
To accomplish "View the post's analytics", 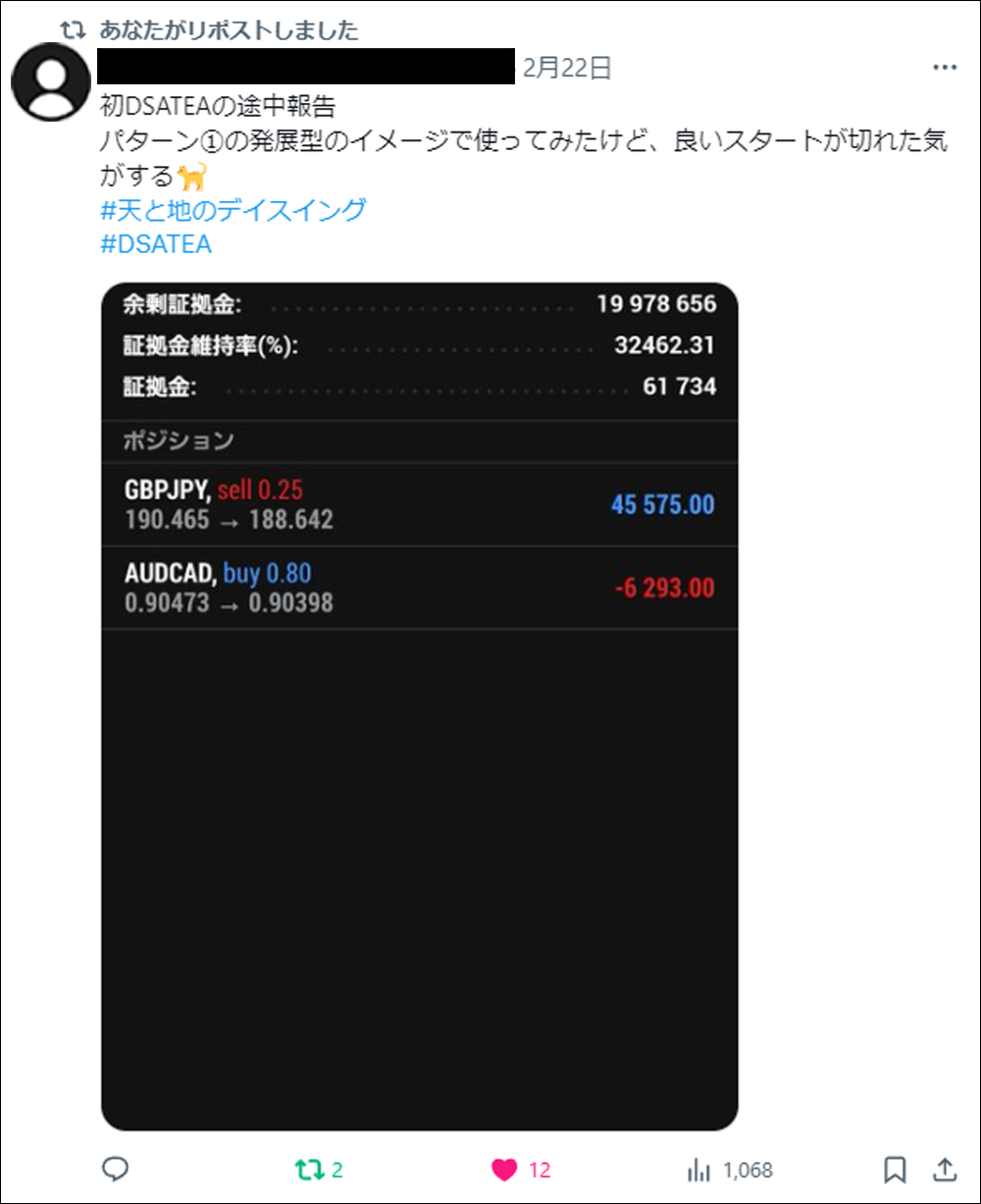I will 699,1170.
